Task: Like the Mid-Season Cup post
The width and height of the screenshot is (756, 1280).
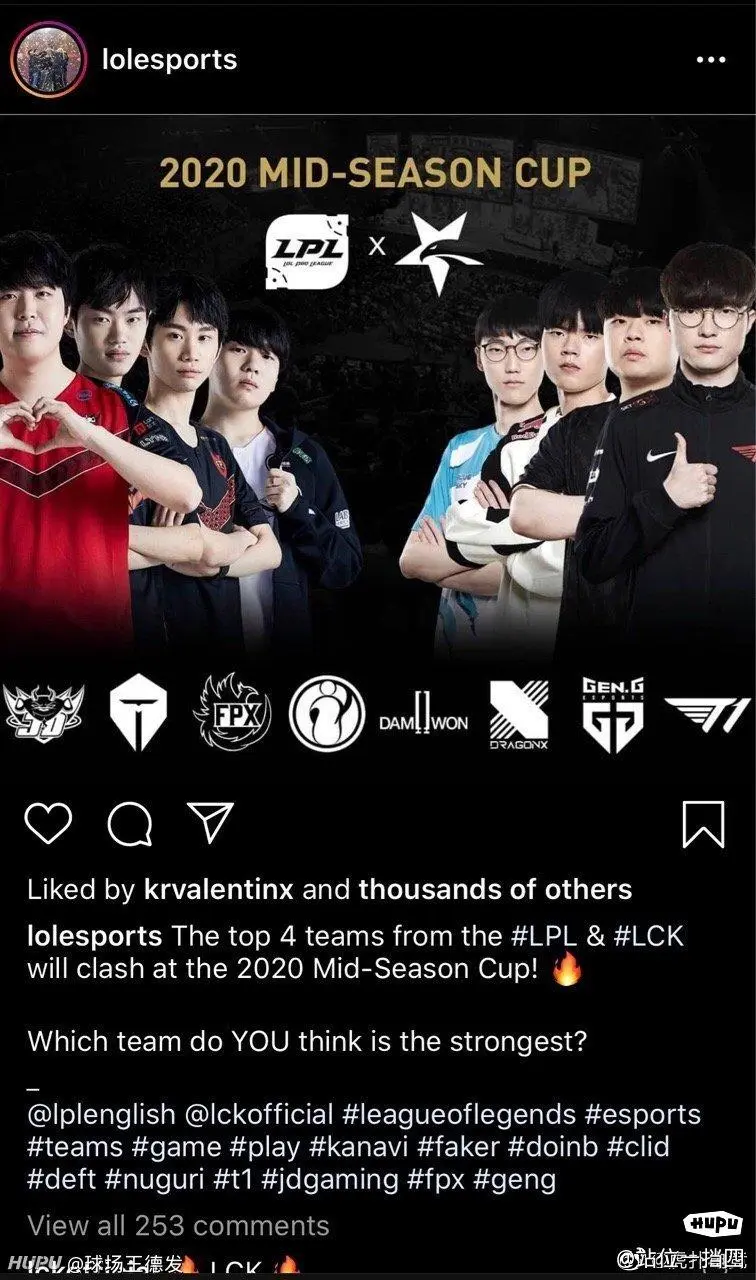Action: pyautogui.click(x=48, y=823)
